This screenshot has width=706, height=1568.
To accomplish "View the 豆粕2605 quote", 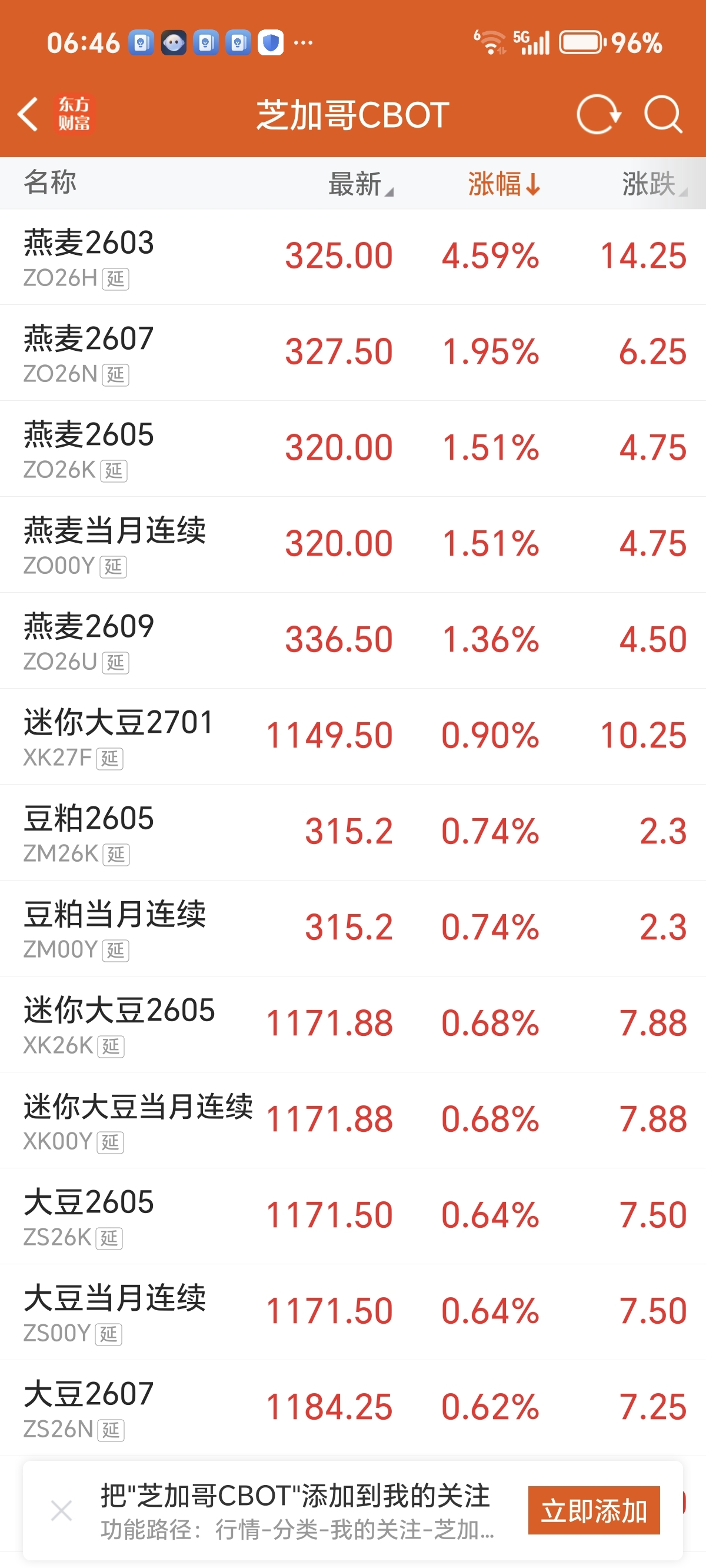I will pos(353,832).
